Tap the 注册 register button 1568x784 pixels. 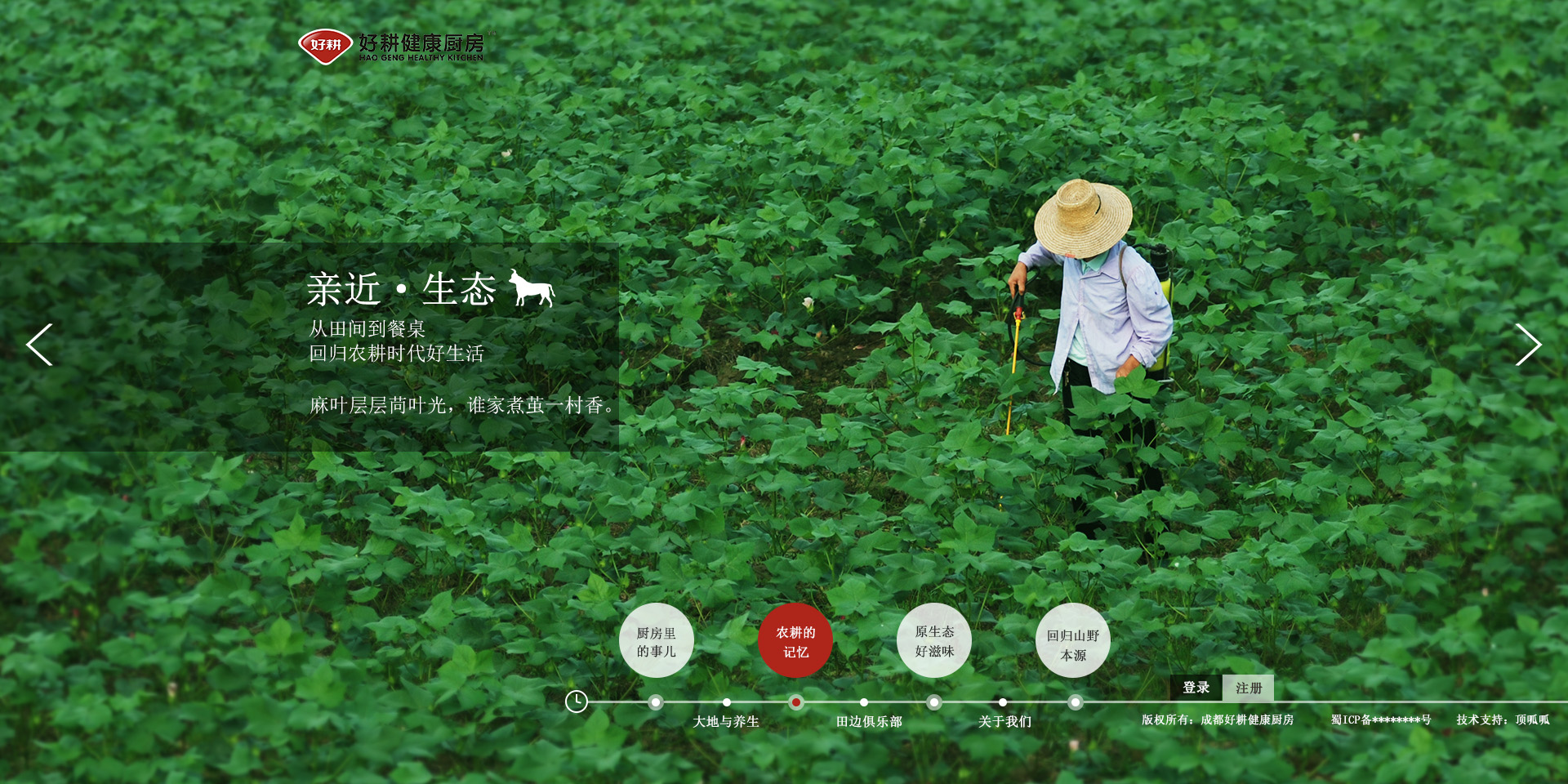click(x=1249, y=688)
